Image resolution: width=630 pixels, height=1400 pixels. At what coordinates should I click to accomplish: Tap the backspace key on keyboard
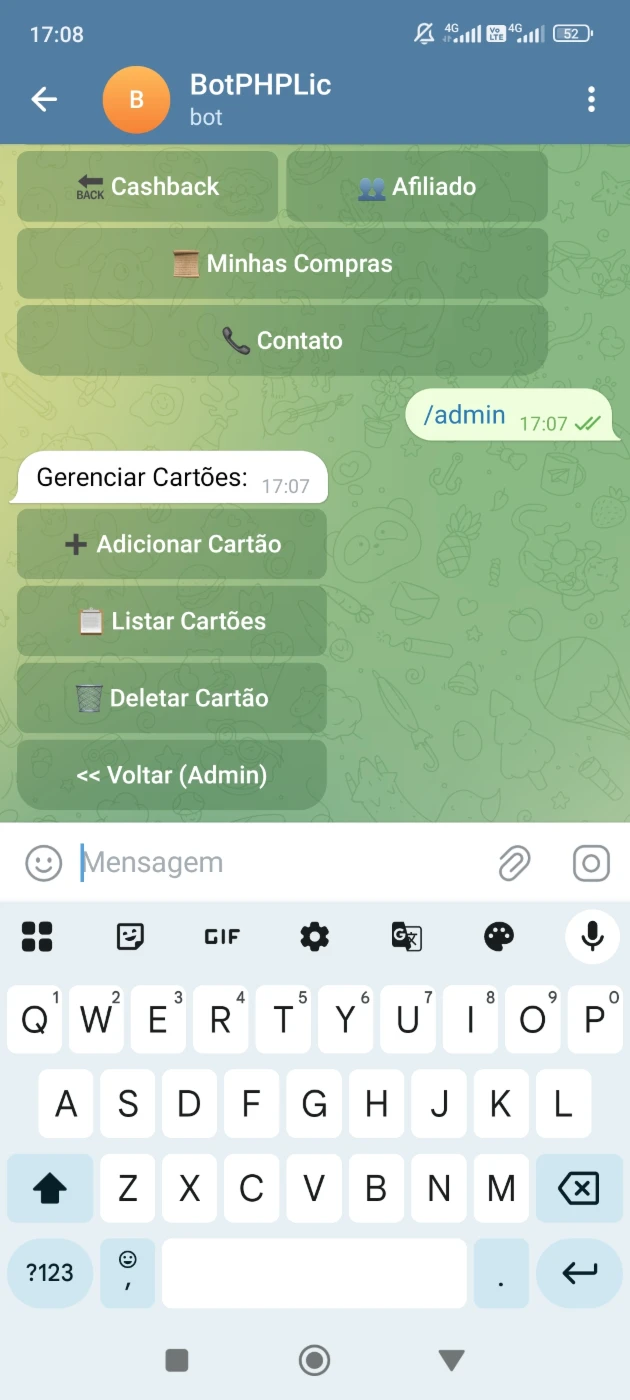coord(578,1188)
